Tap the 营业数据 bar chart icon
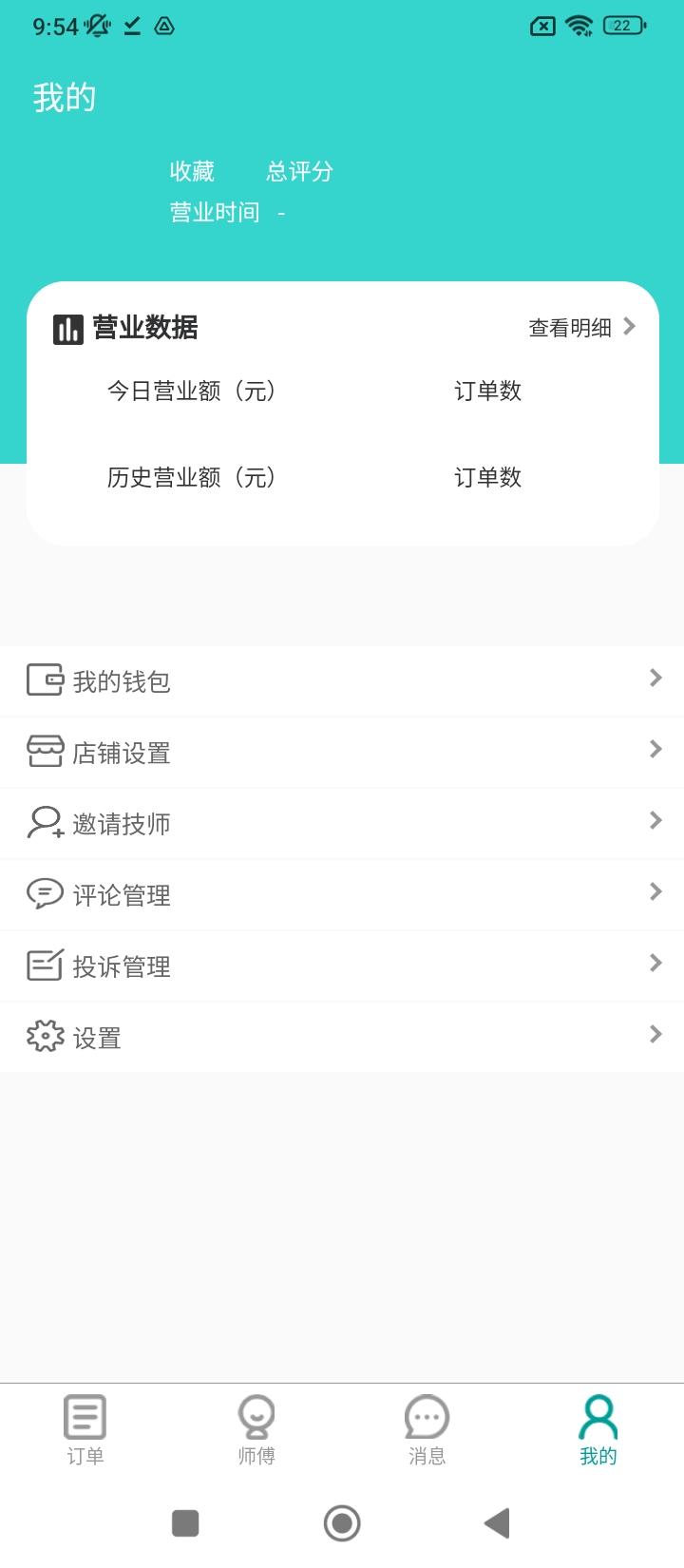The height and width of the screenshot is (1568, 684). point(67,326)
